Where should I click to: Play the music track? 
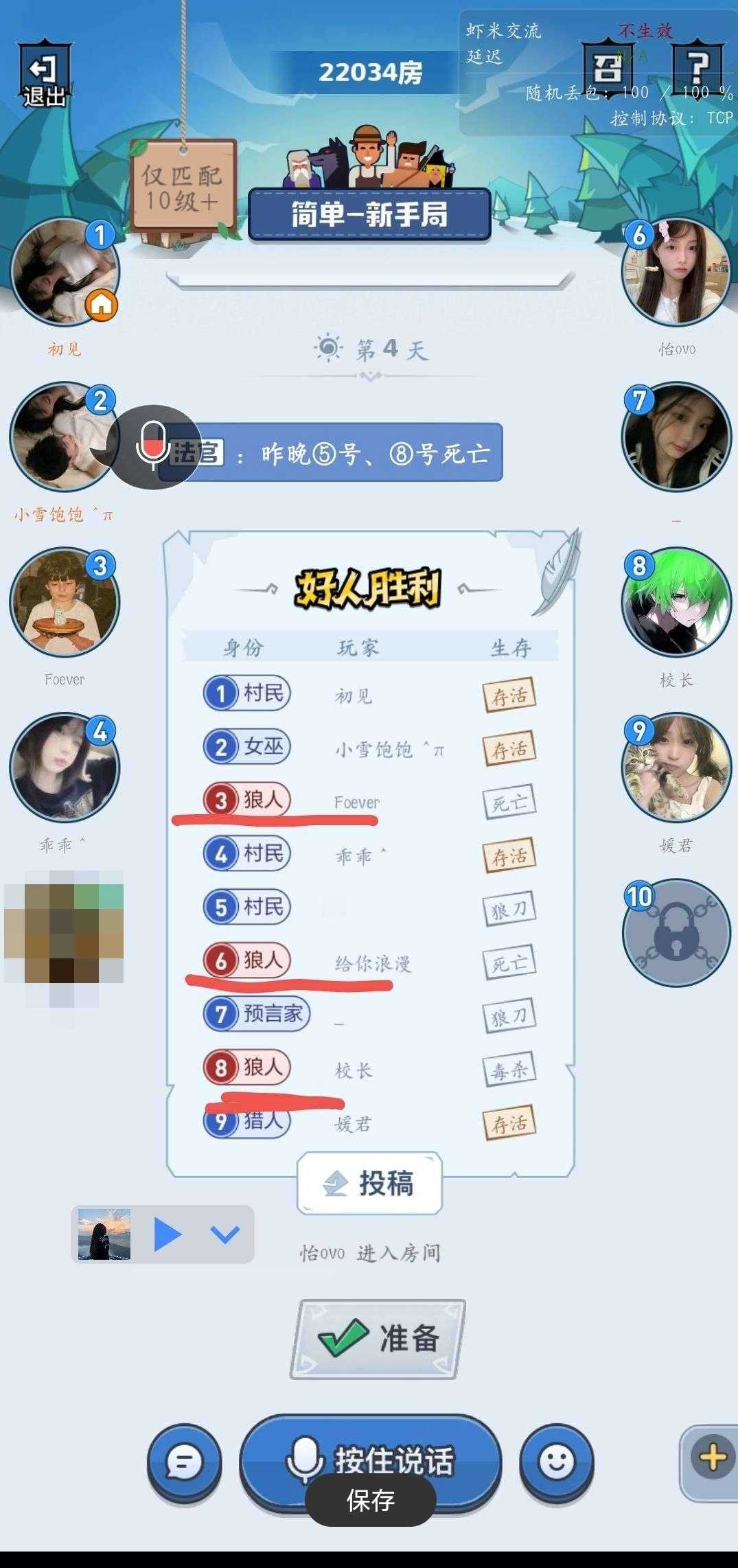click(x=168, y=1234)
